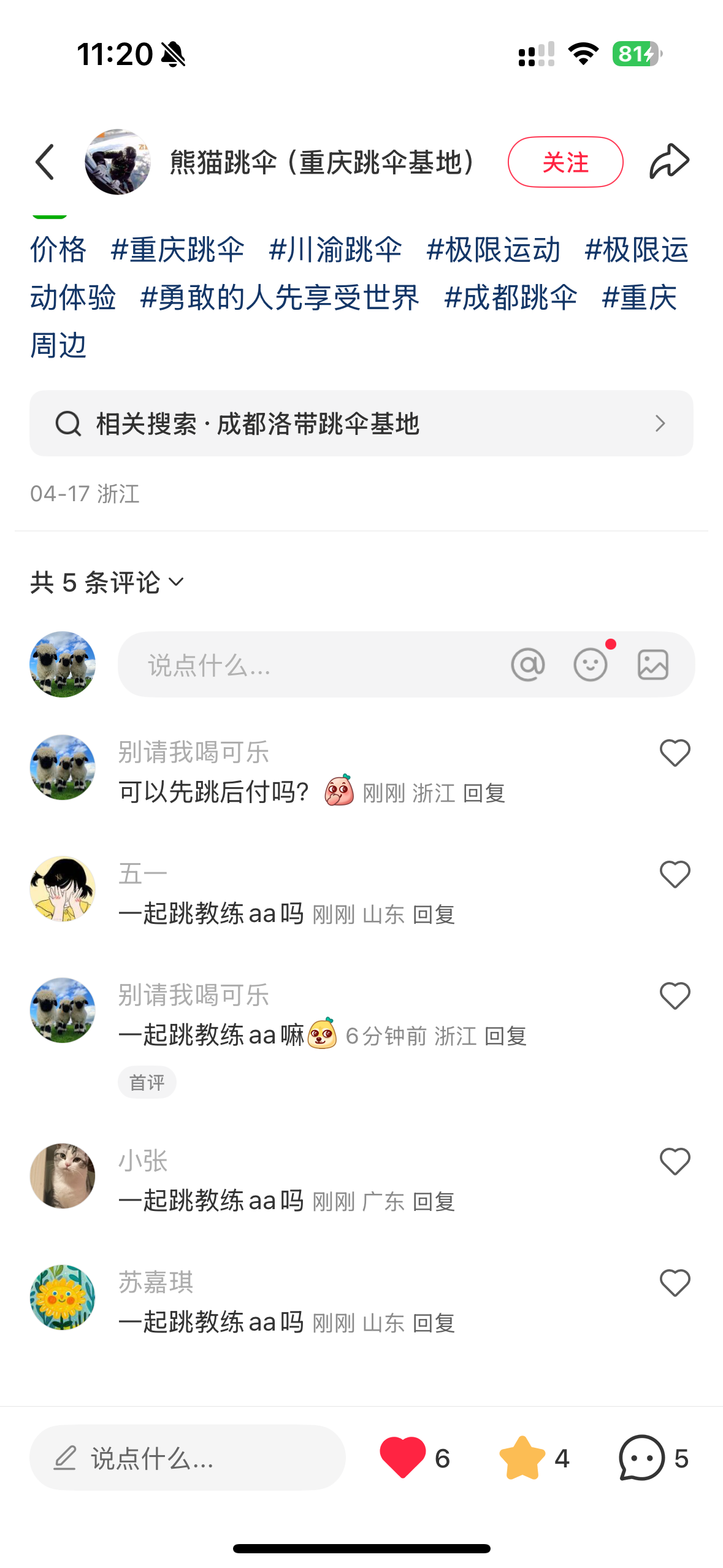This screenshot has width=723, height=1568.
Task: Open the #川渝跳伞 hashtag
Action: tap(335, 250)
